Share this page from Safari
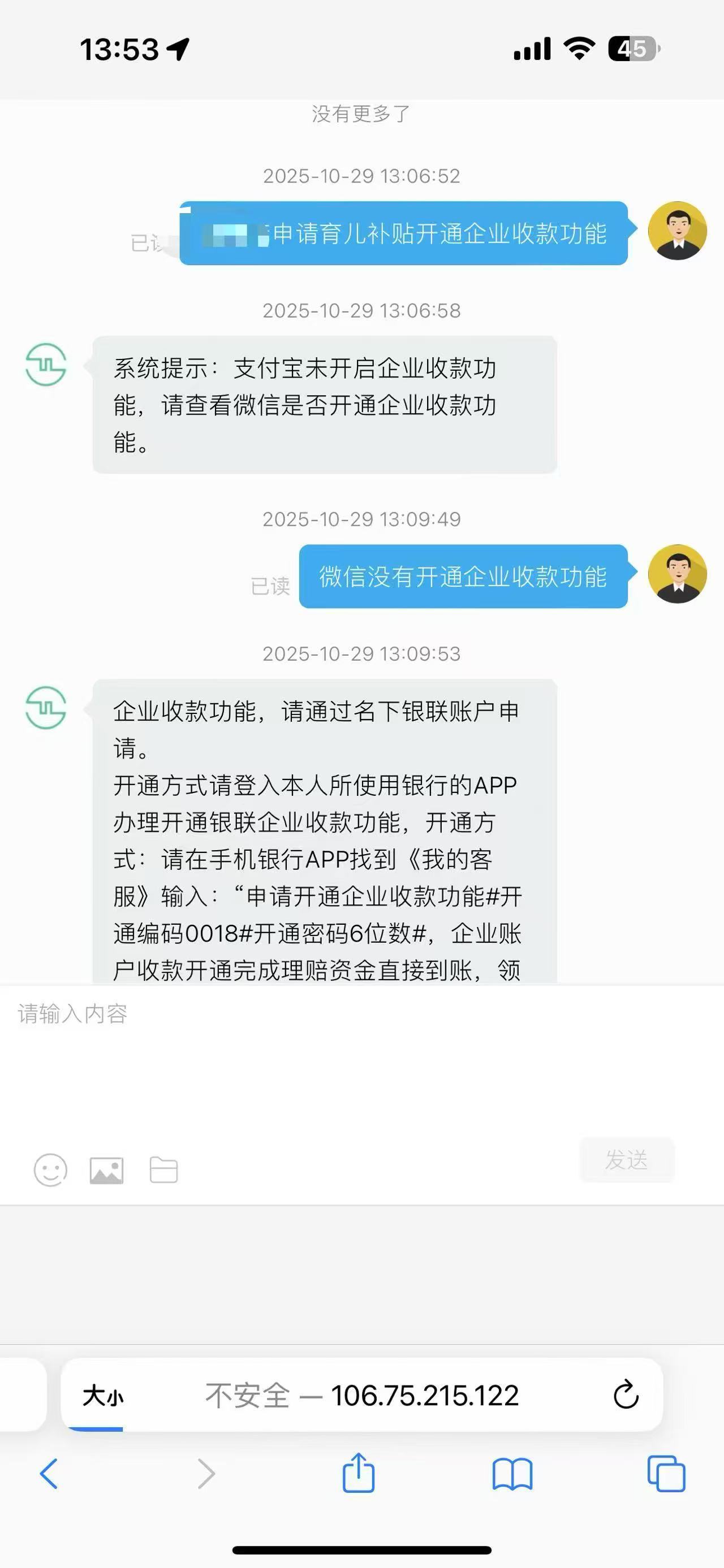 (x=359, y=1473)
